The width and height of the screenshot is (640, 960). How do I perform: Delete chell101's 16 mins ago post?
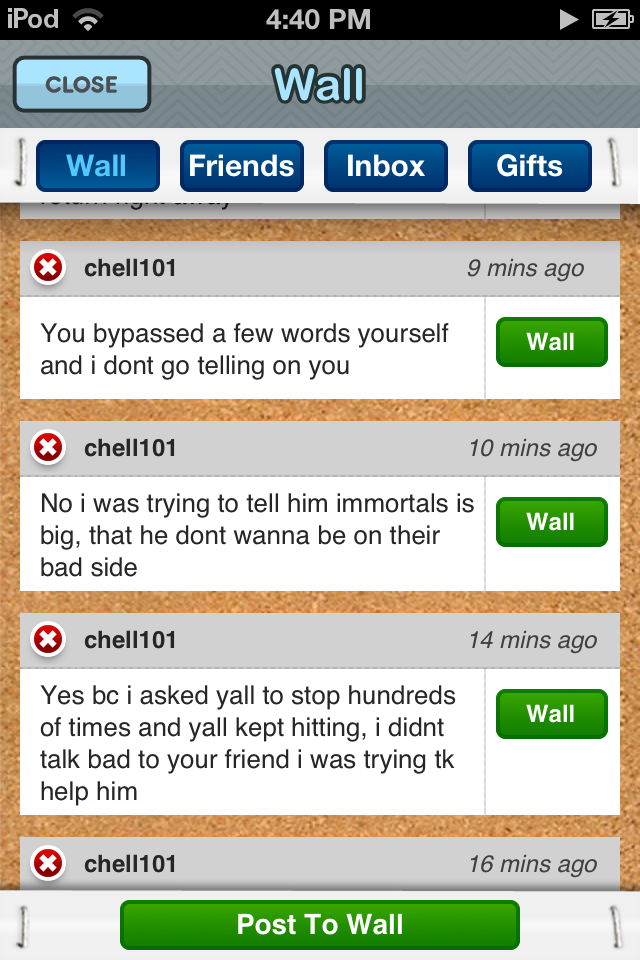(x=48, y=863)
